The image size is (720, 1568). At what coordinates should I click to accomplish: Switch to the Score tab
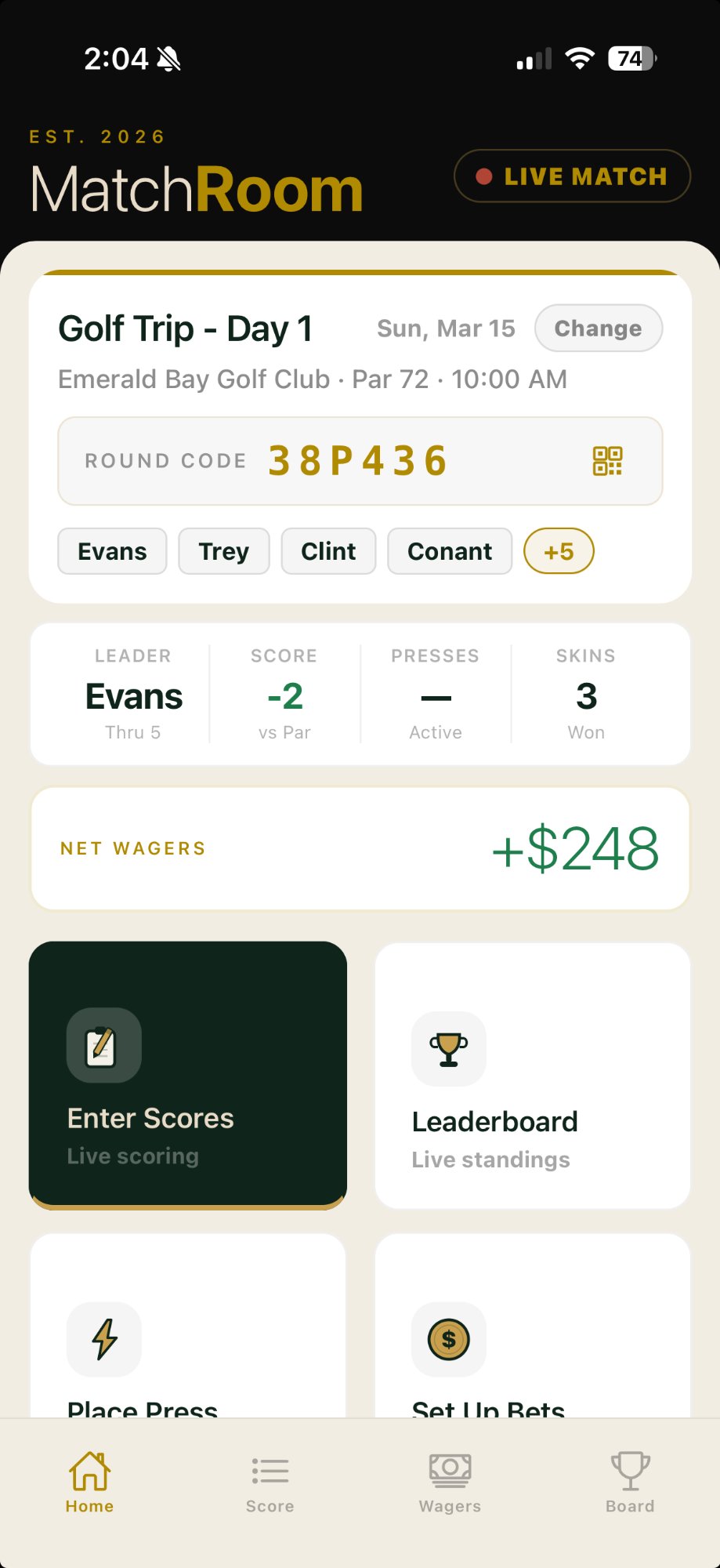click(270, 1482)
